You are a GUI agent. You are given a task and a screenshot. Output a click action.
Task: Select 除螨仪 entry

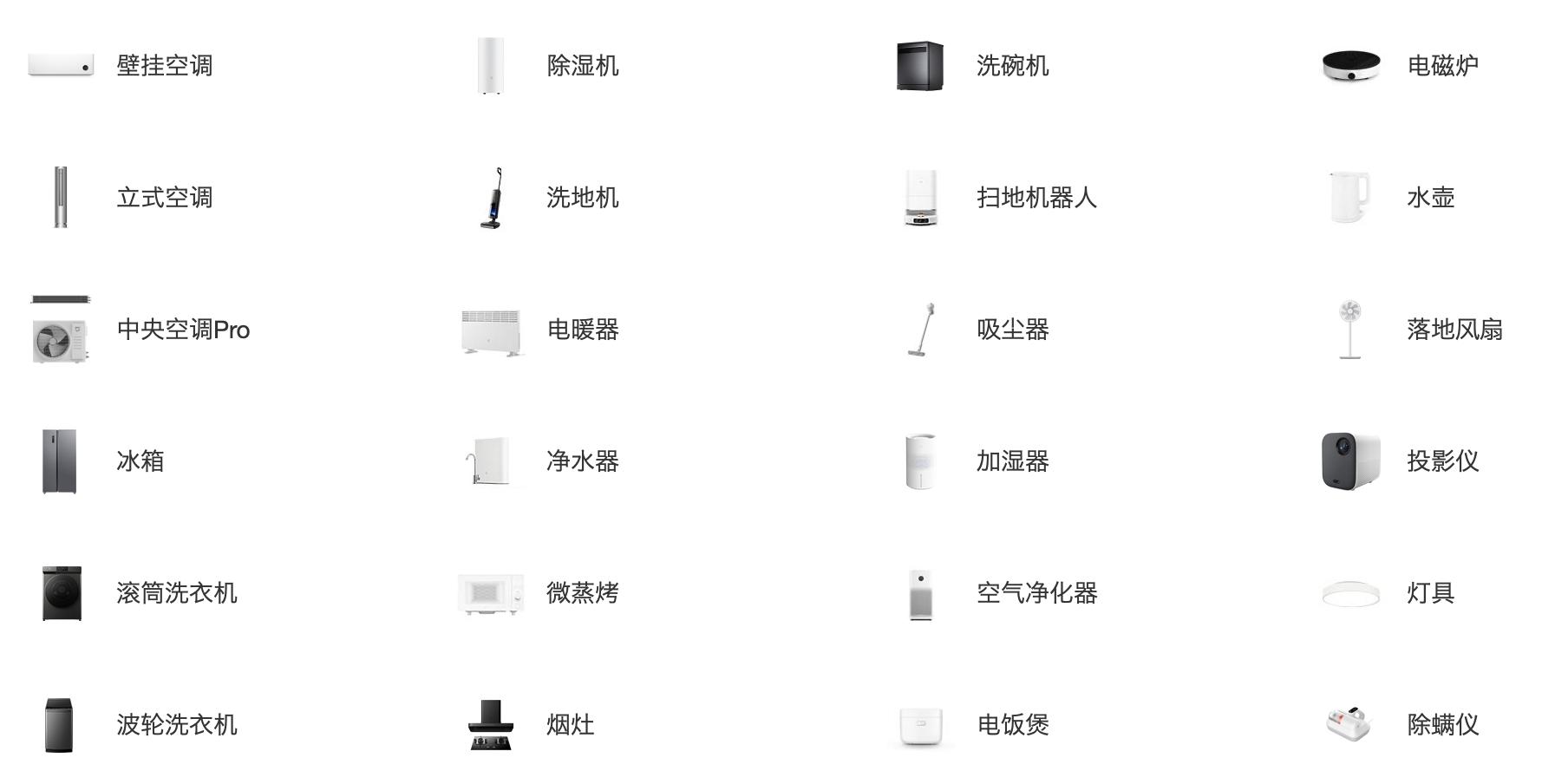[1443, 725]
